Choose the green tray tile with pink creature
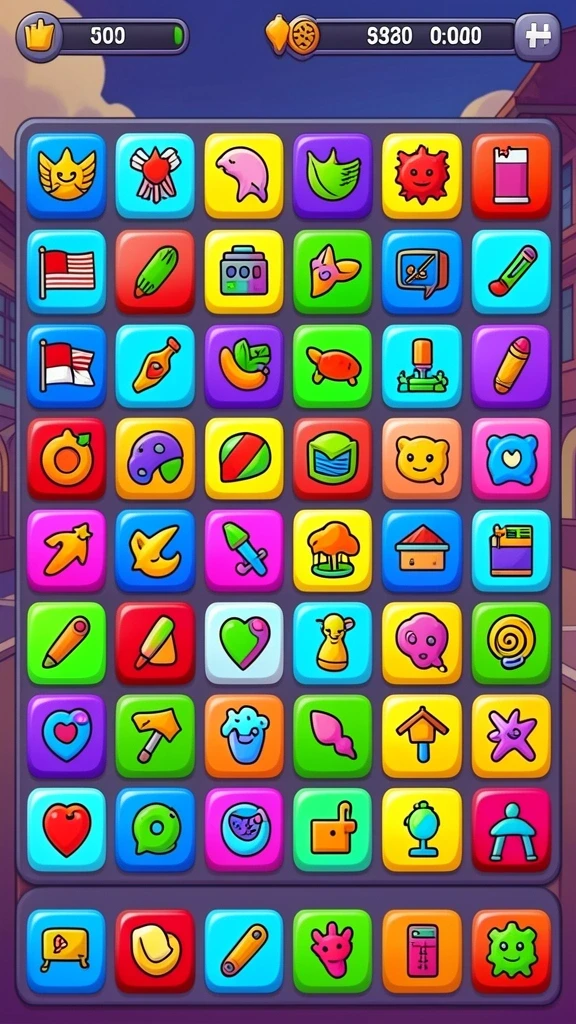 coord(332,951)
